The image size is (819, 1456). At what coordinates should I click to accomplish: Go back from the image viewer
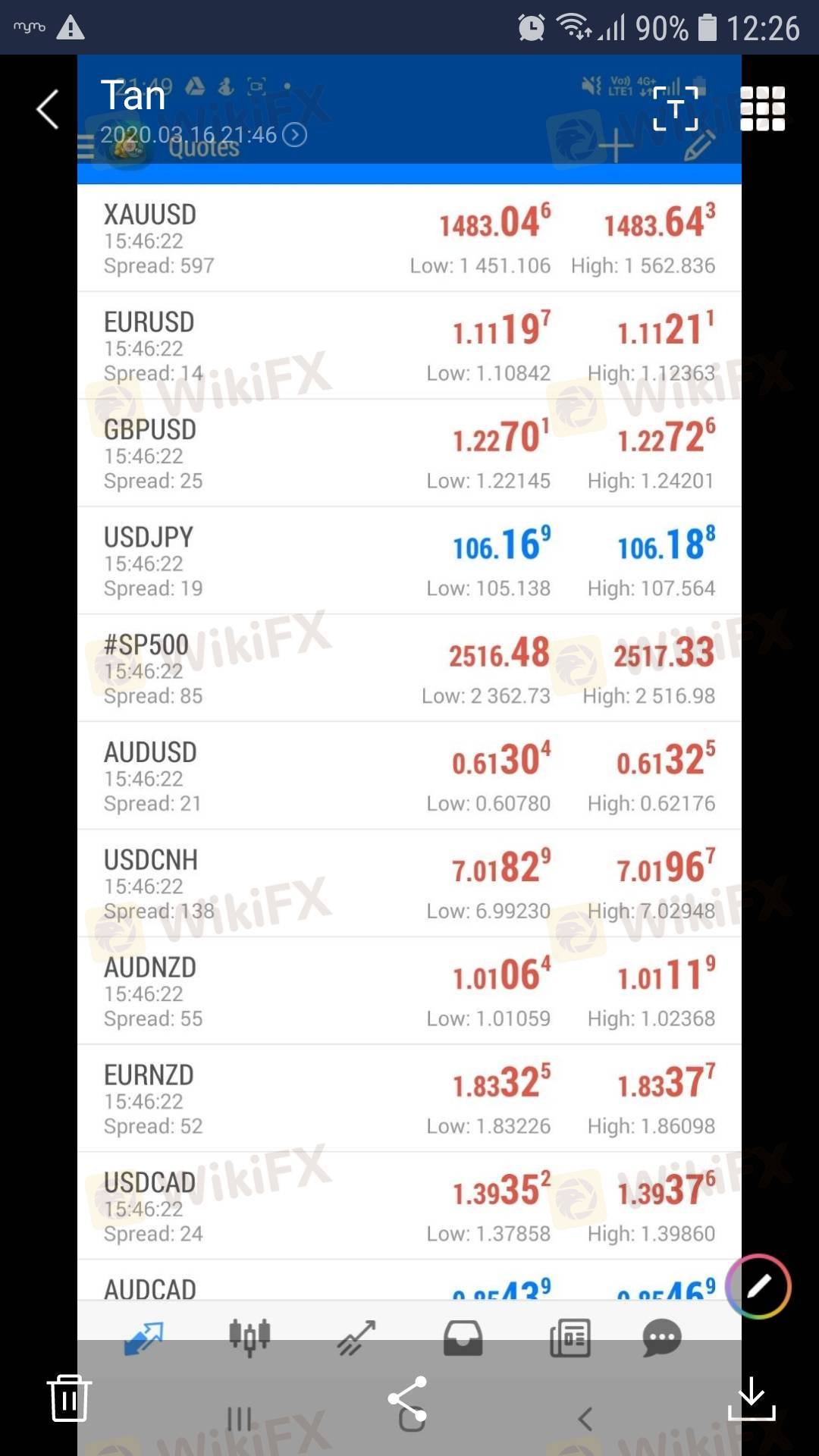pyautogui.click(x=47, y=109)
